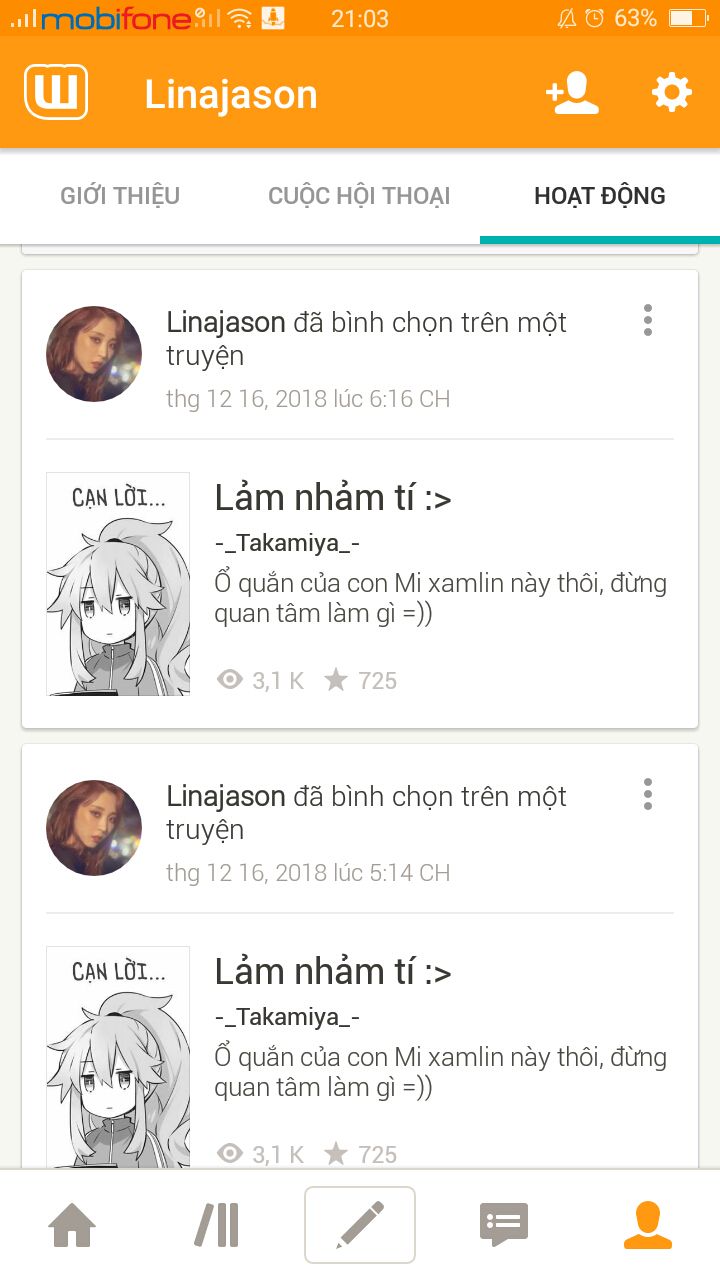This screenshot has height=1280, width=720.
Task: Open the Library tab
Action: pos(216,1225)
